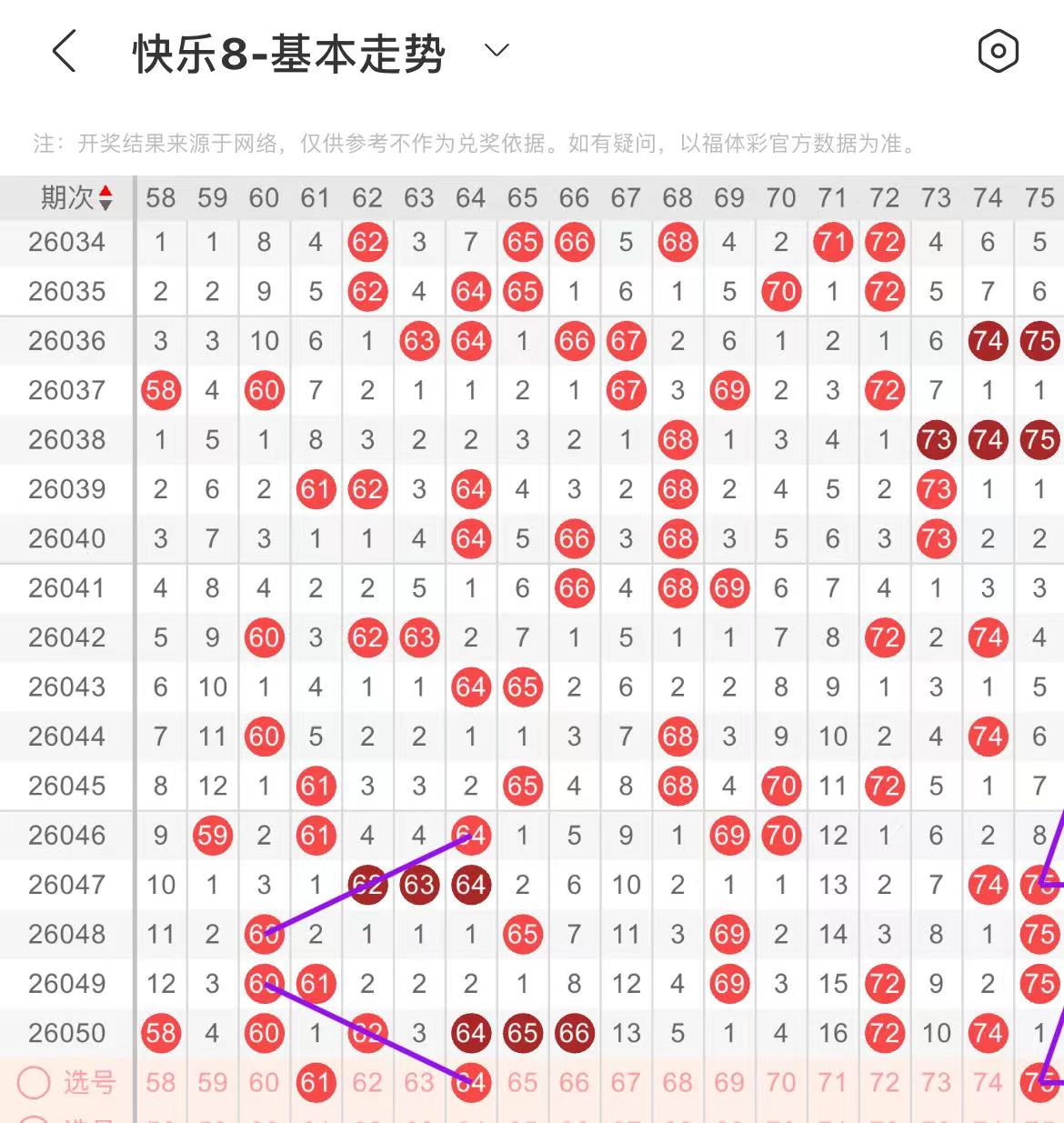1064x1123 pixels.
Task: Pick number 66 in the 选号 row
Action: 574,1082
